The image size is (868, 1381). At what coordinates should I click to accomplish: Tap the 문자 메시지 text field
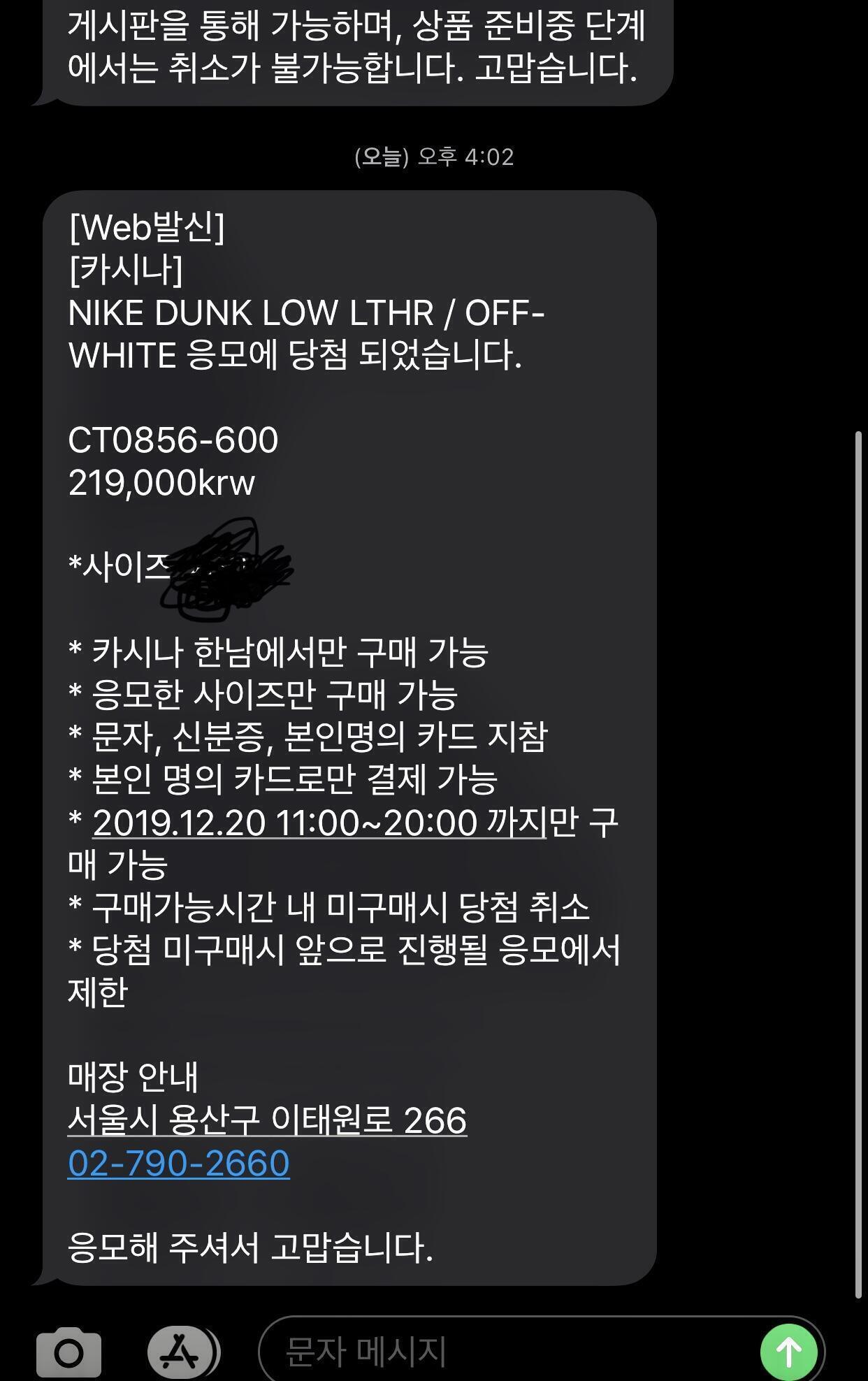pyautogui.click(x=510, y=1352)
